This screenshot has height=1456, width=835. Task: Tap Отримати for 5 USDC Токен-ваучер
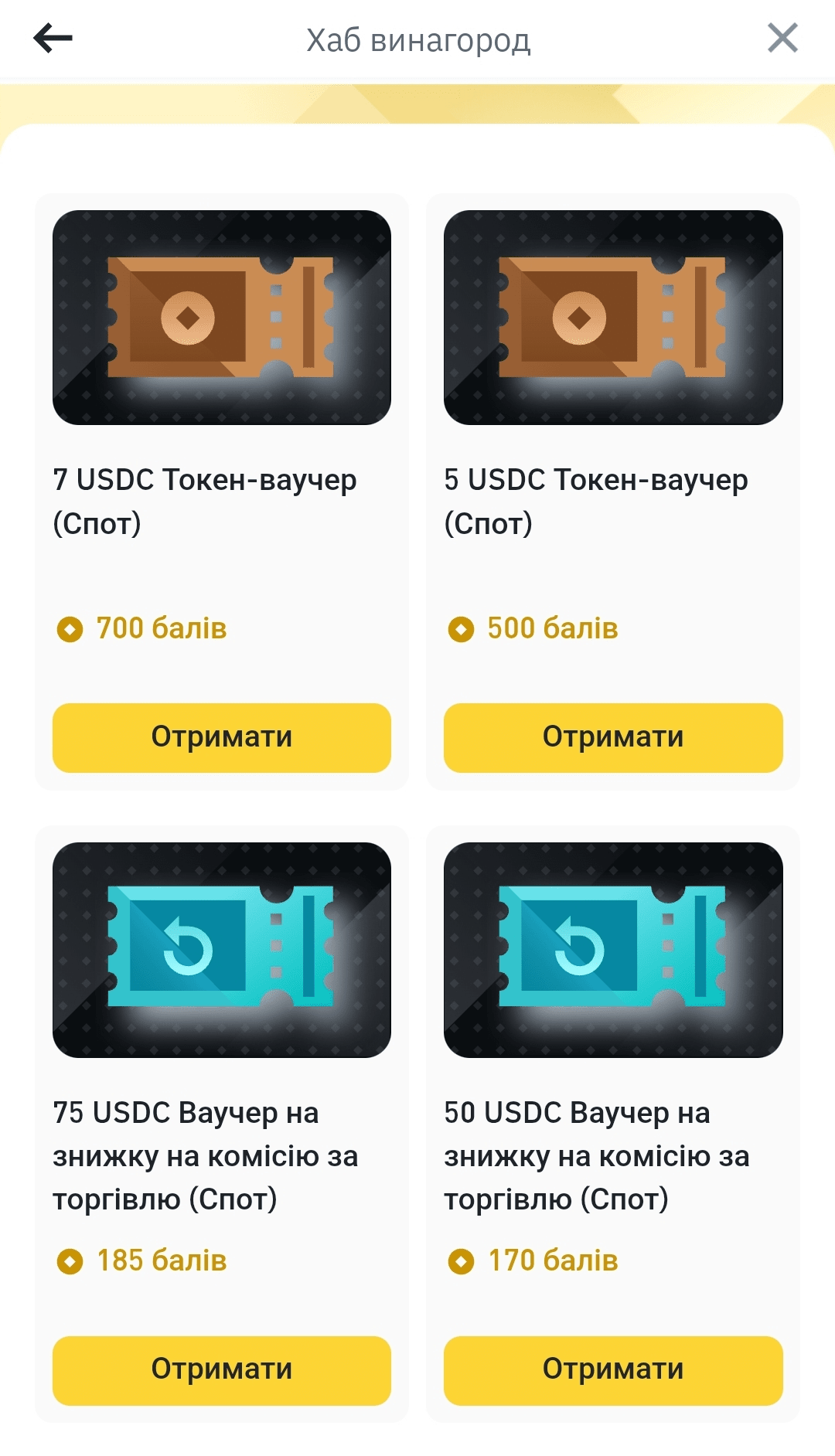[613, 737]
